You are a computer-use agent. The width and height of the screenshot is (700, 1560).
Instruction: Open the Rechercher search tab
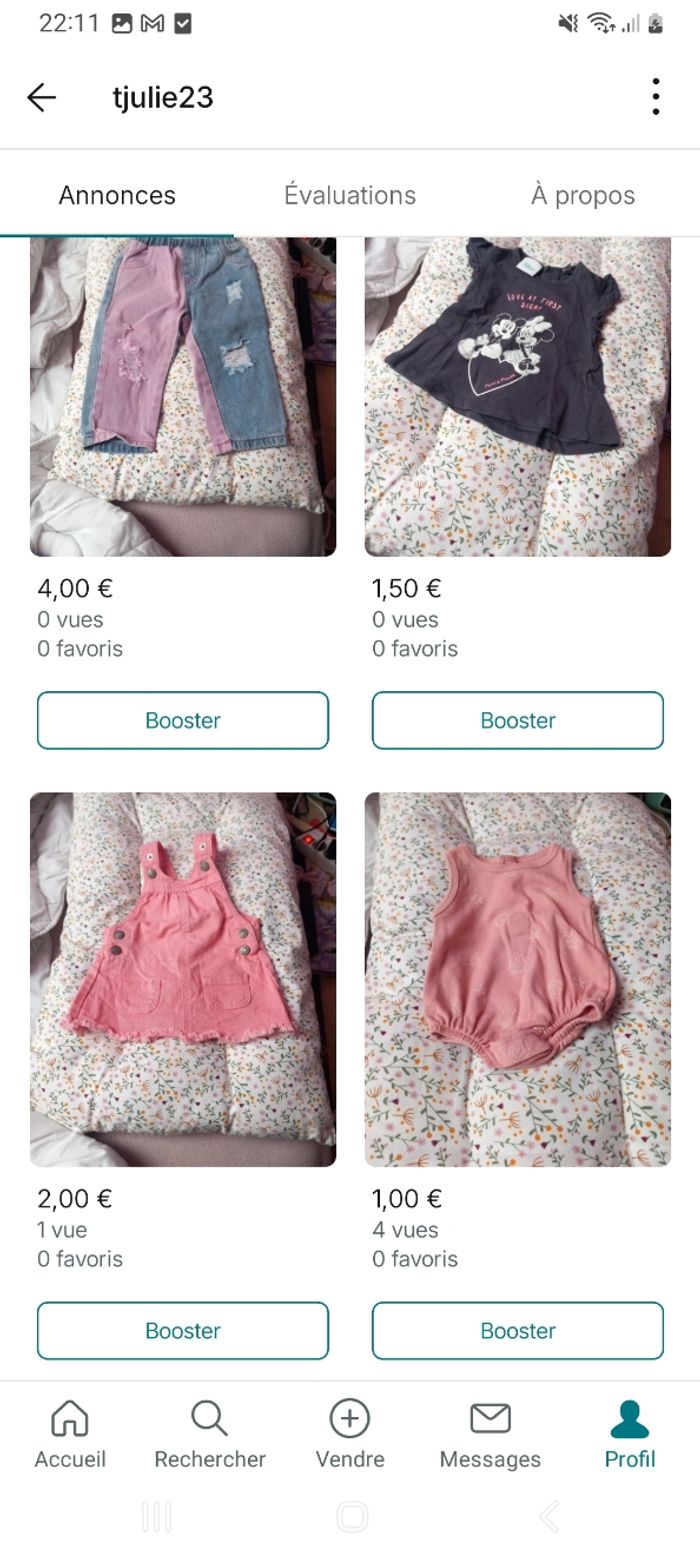(x=210, y=1434)
